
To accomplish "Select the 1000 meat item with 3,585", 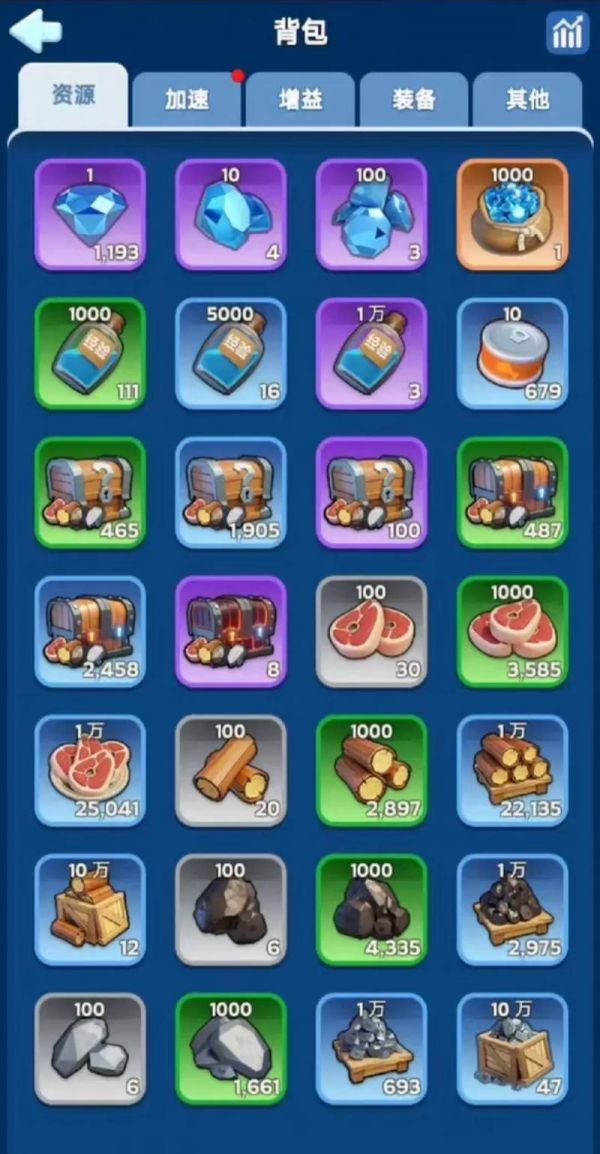I will [512, 631].
